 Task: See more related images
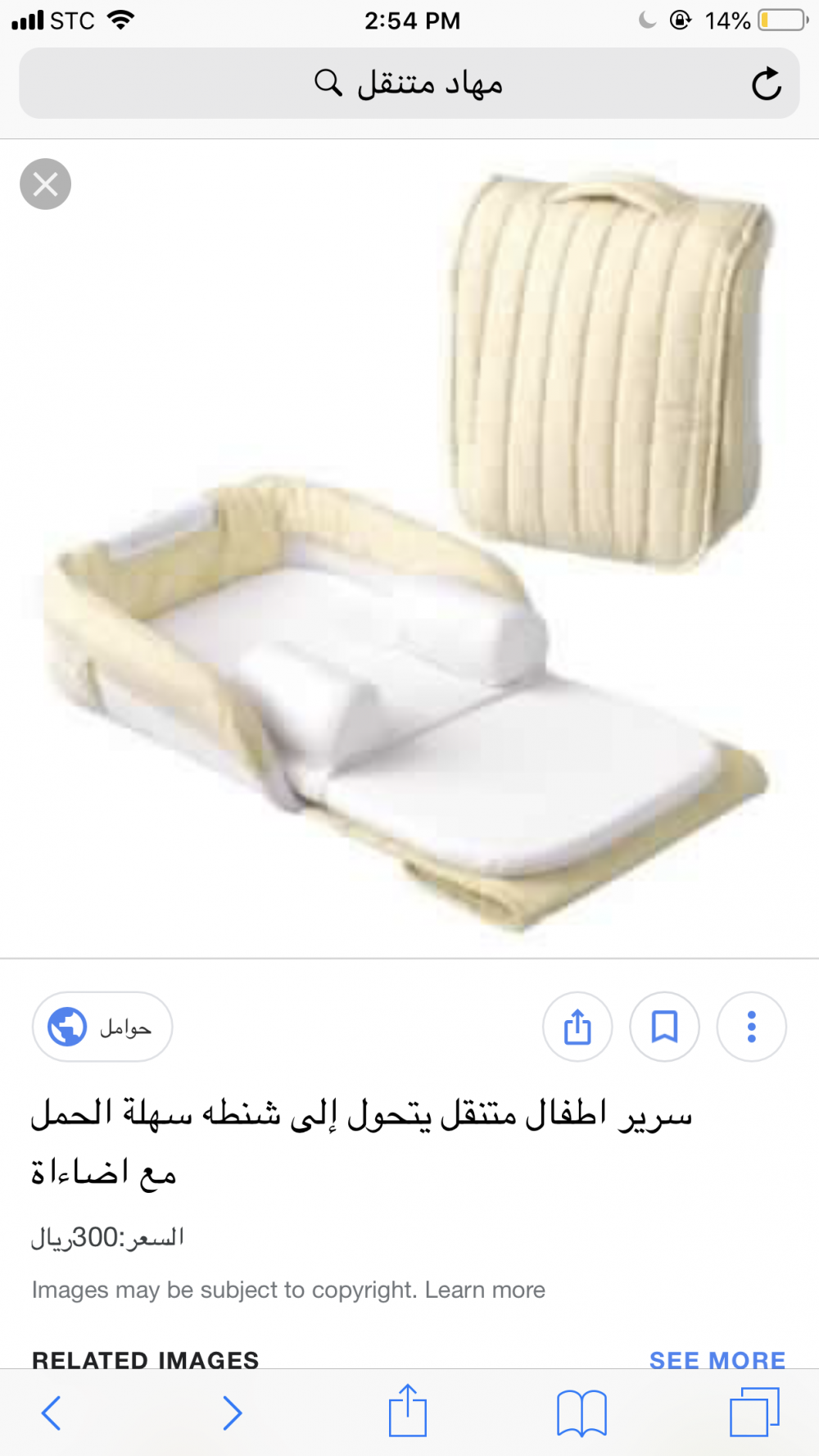[717, 1359]
